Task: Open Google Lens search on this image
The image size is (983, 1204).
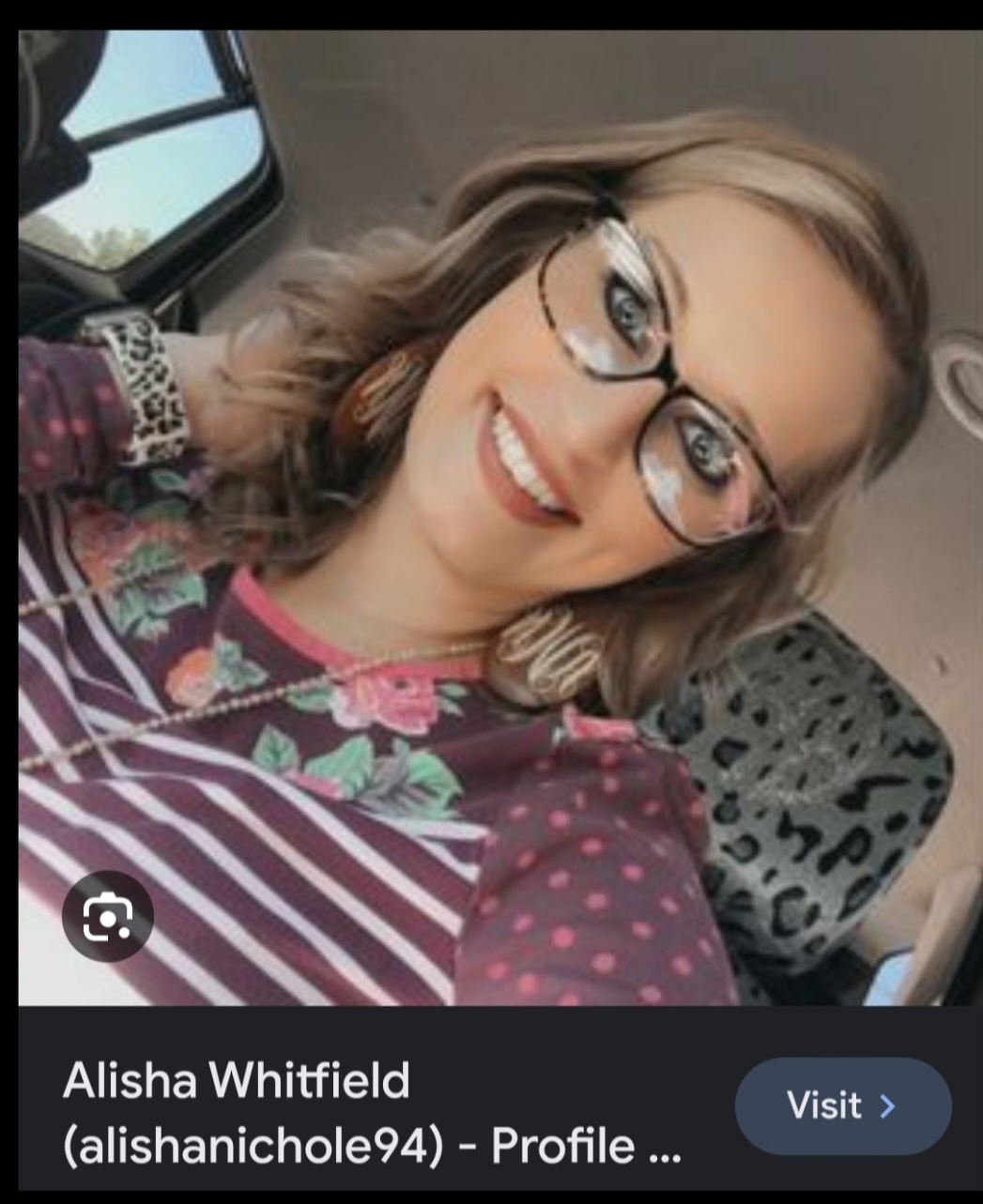Action: 107,917
